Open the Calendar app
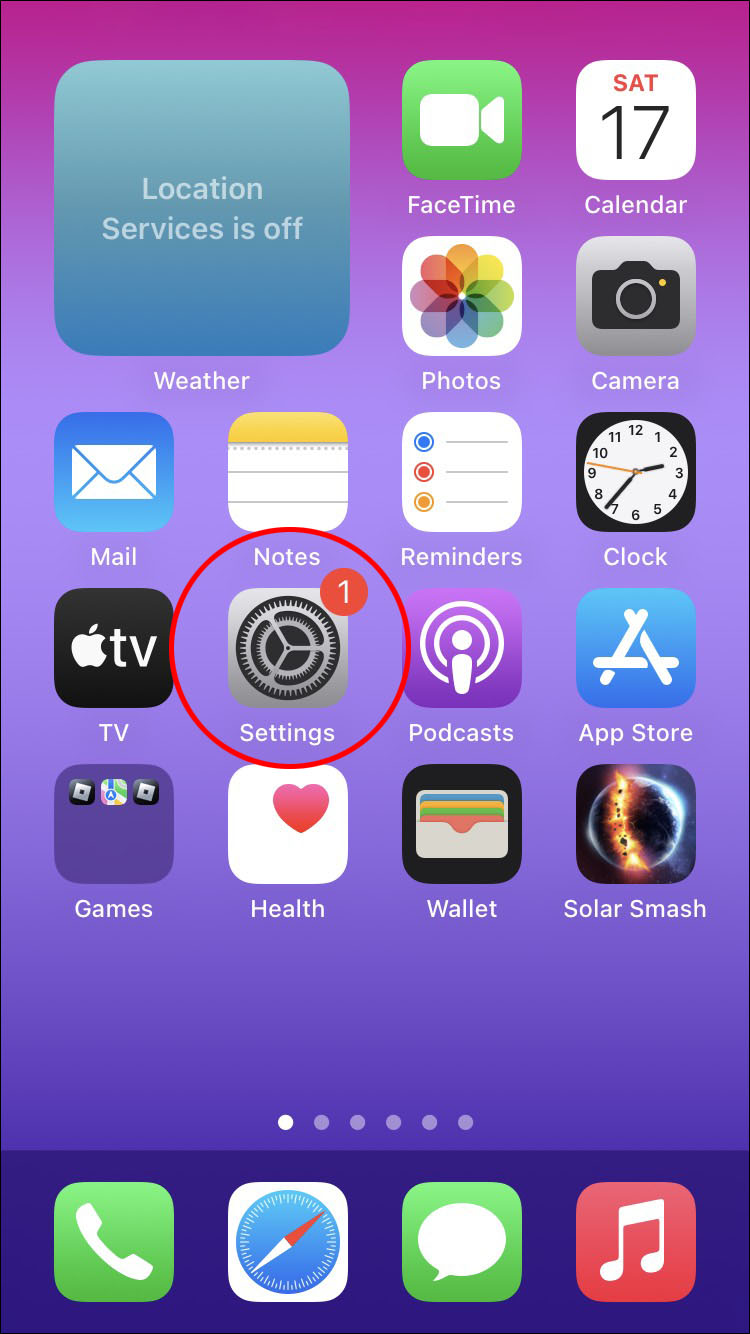 [635, 120]
